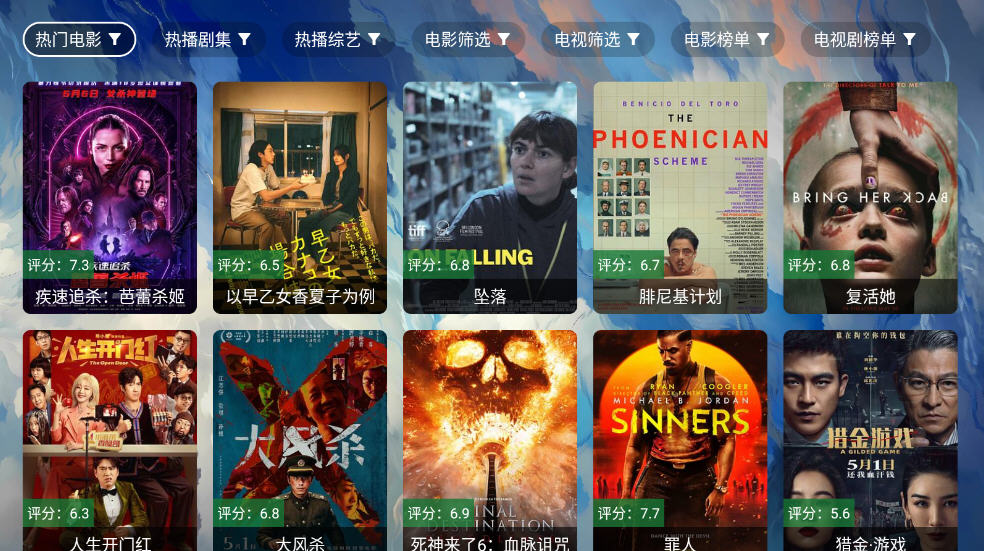Viewport: 984px width, 551px height.
Task: Open the movie 坠落
Action: click(490, 197)
